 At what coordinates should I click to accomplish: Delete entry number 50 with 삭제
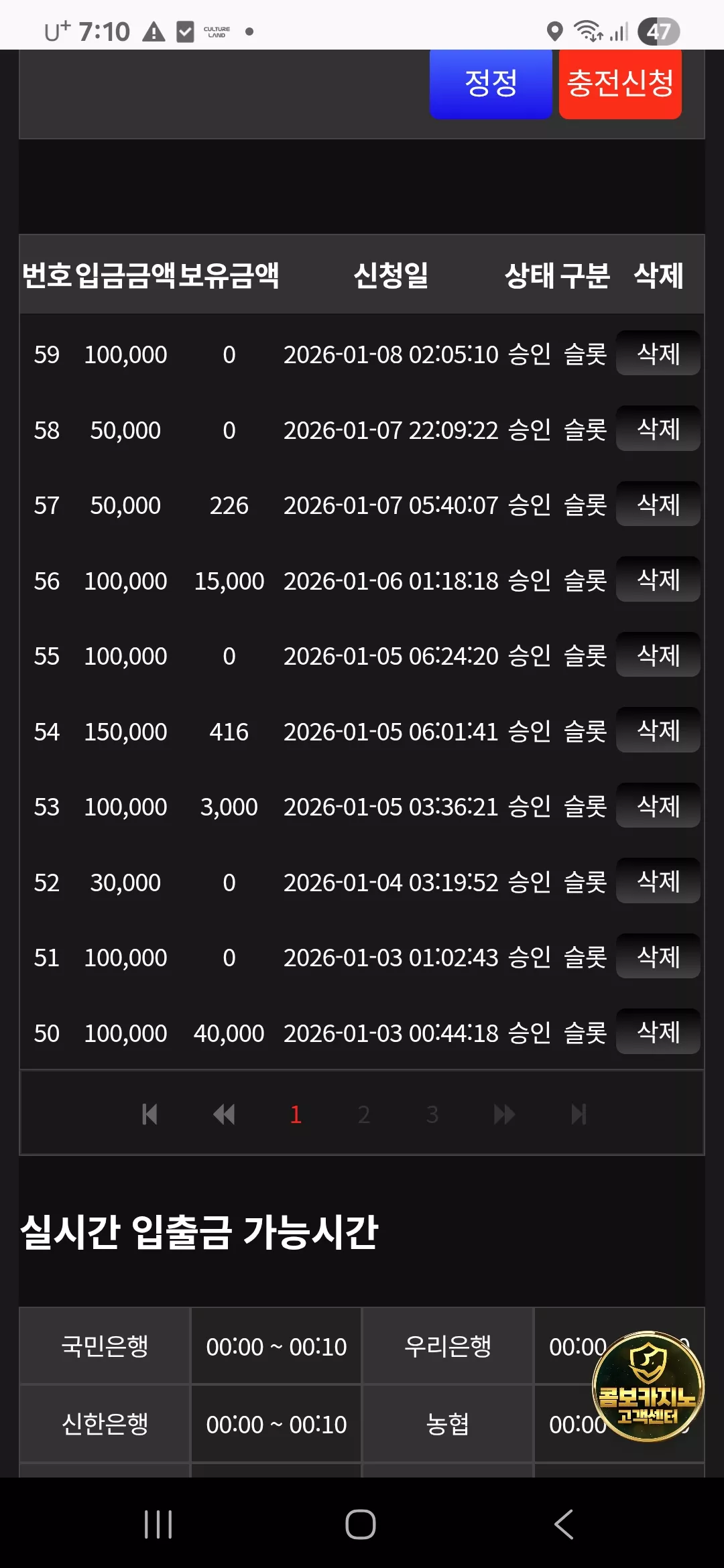coord(658,1032)
